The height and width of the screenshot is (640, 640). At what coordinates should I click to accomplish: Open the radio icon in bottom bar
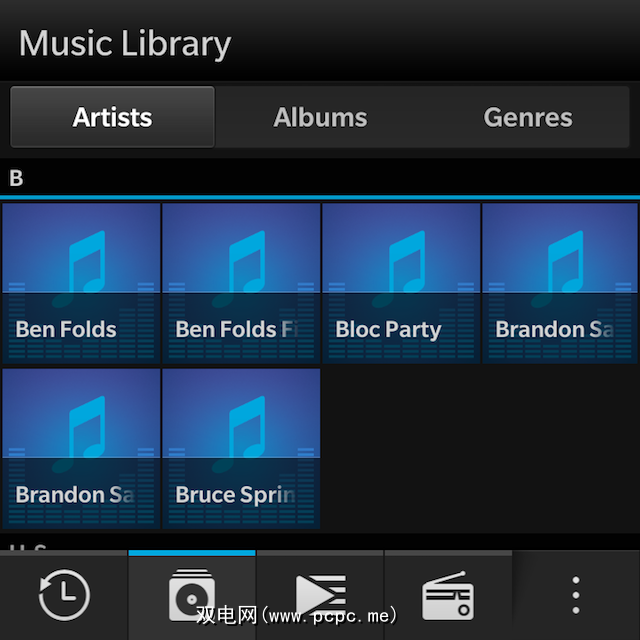click(x=447, y=596)
